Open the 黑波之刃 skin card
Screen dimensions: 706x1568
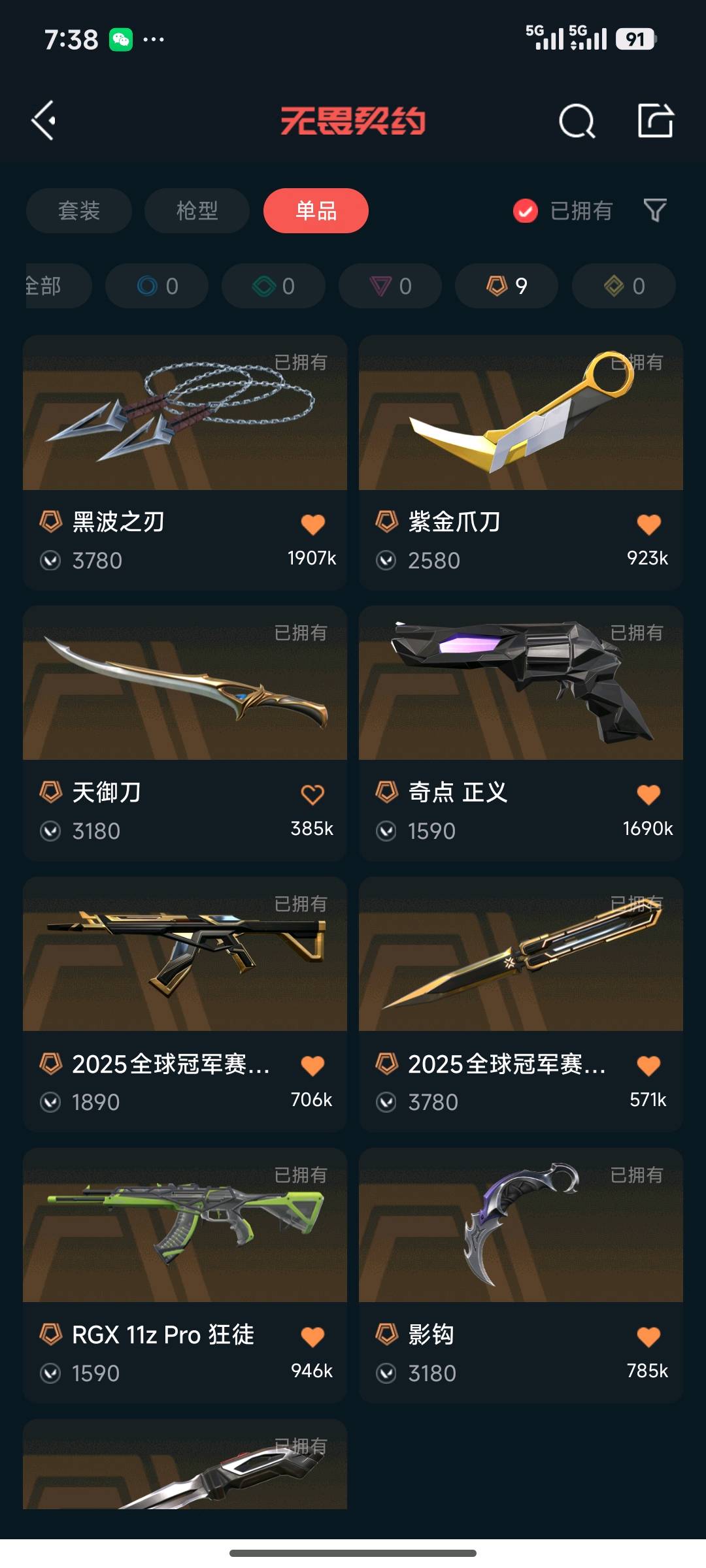[x=185, y=418]
